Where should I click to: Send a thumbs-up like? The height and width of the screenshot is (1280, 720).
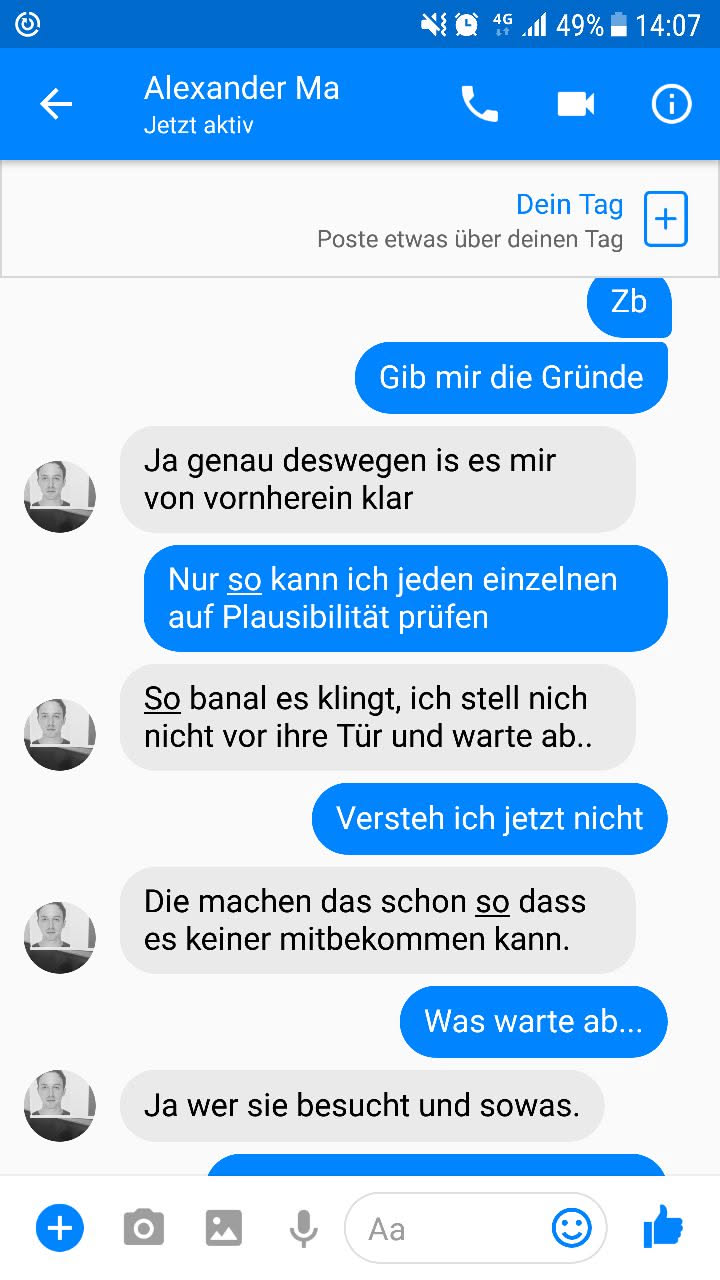662,1226
